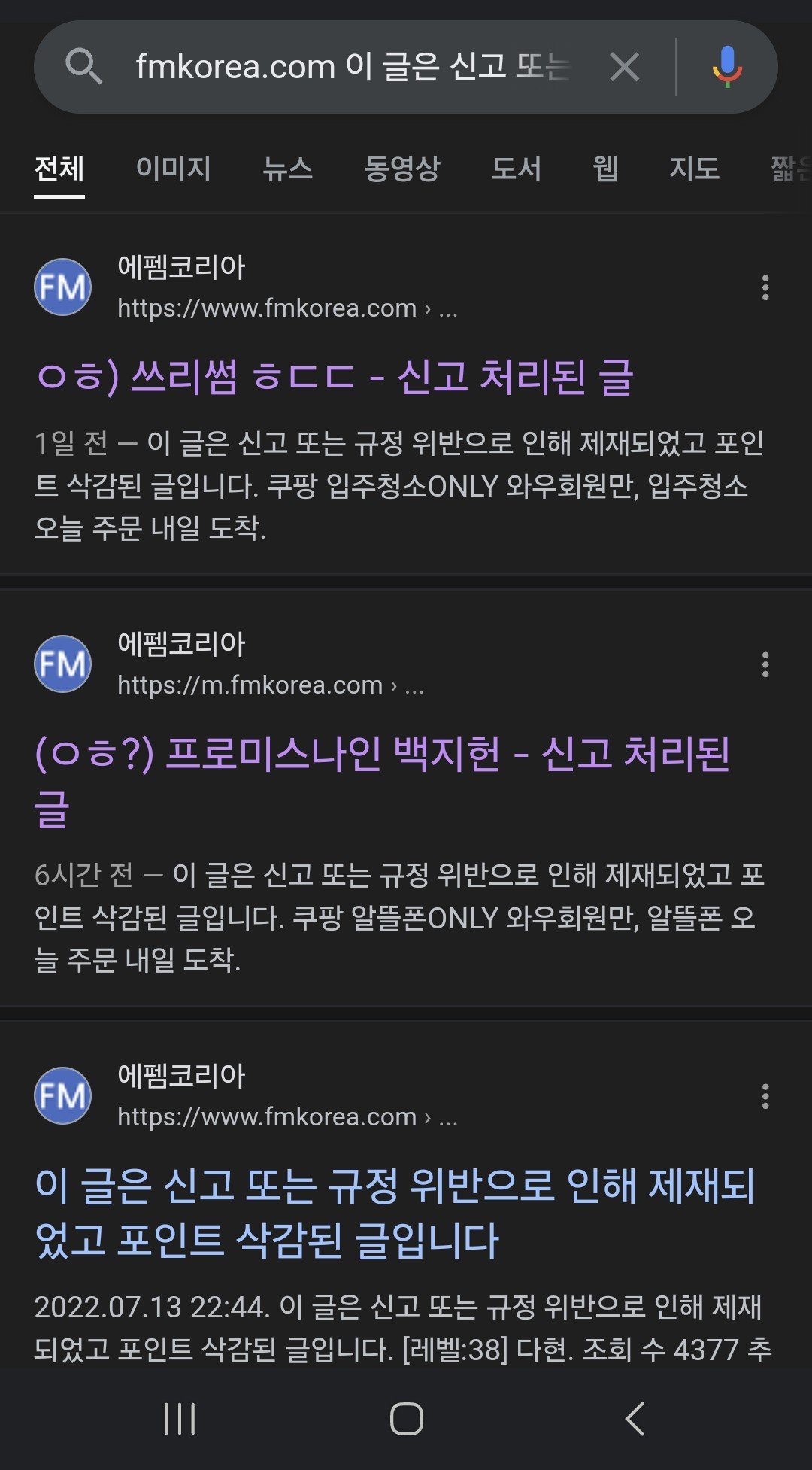Switch to the 뉴스 tab
This screenshot has height=1470, width=812.
point(287,169)
